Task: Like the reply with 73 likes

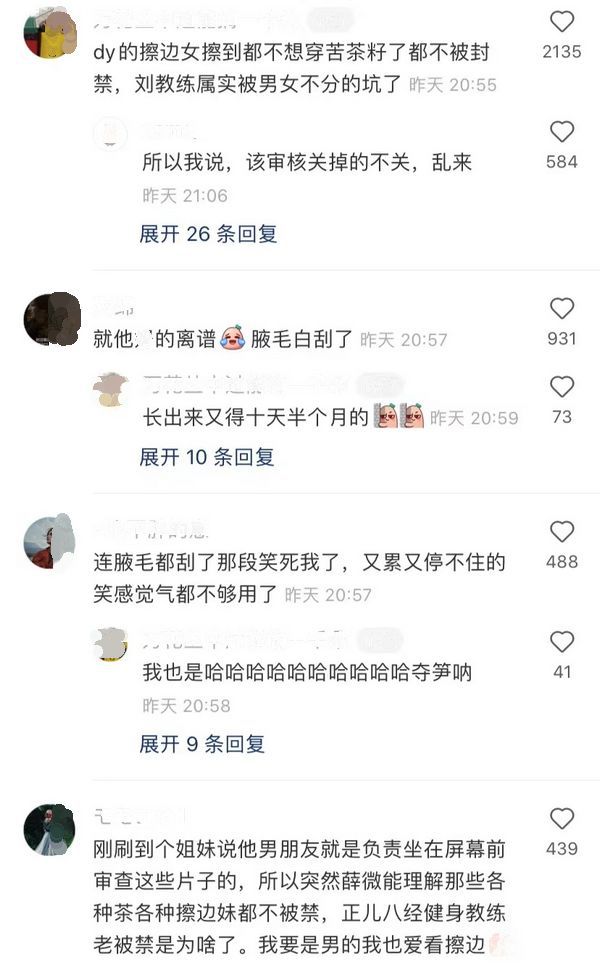Action: click(x=562, y=387)
